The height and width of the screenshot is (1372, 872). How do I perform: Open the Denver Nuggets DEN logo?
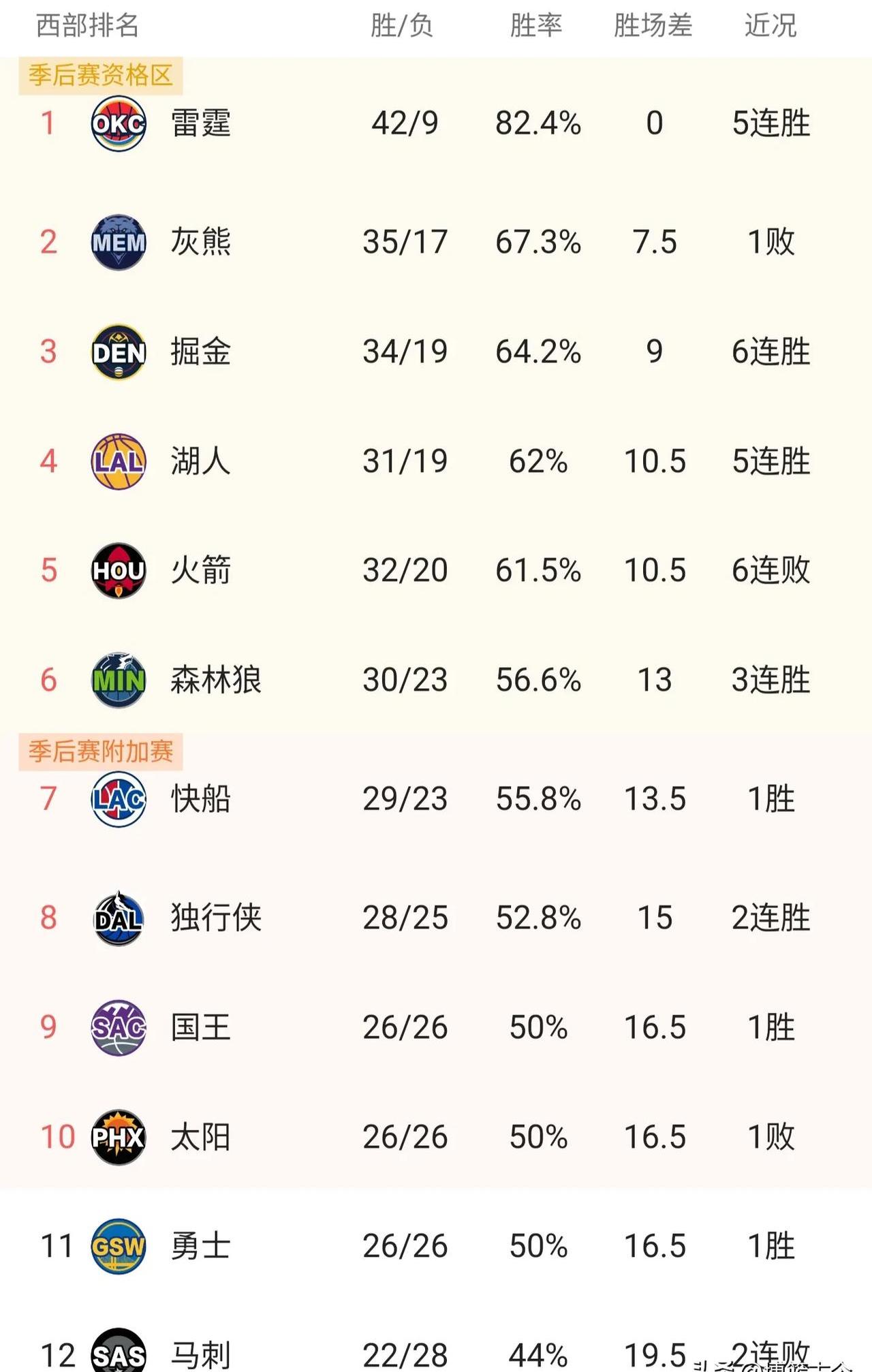(118, 352)
